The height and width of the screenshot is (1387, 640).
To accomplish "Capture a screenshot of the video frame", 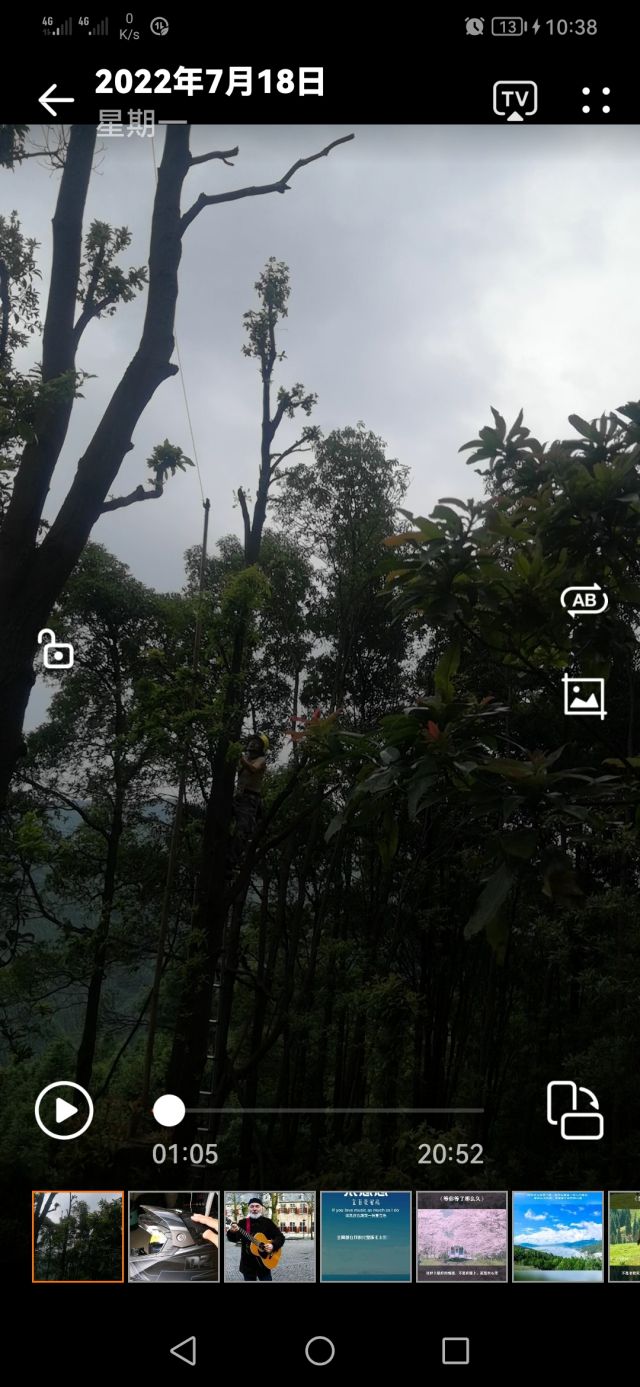I will [584, 696].
